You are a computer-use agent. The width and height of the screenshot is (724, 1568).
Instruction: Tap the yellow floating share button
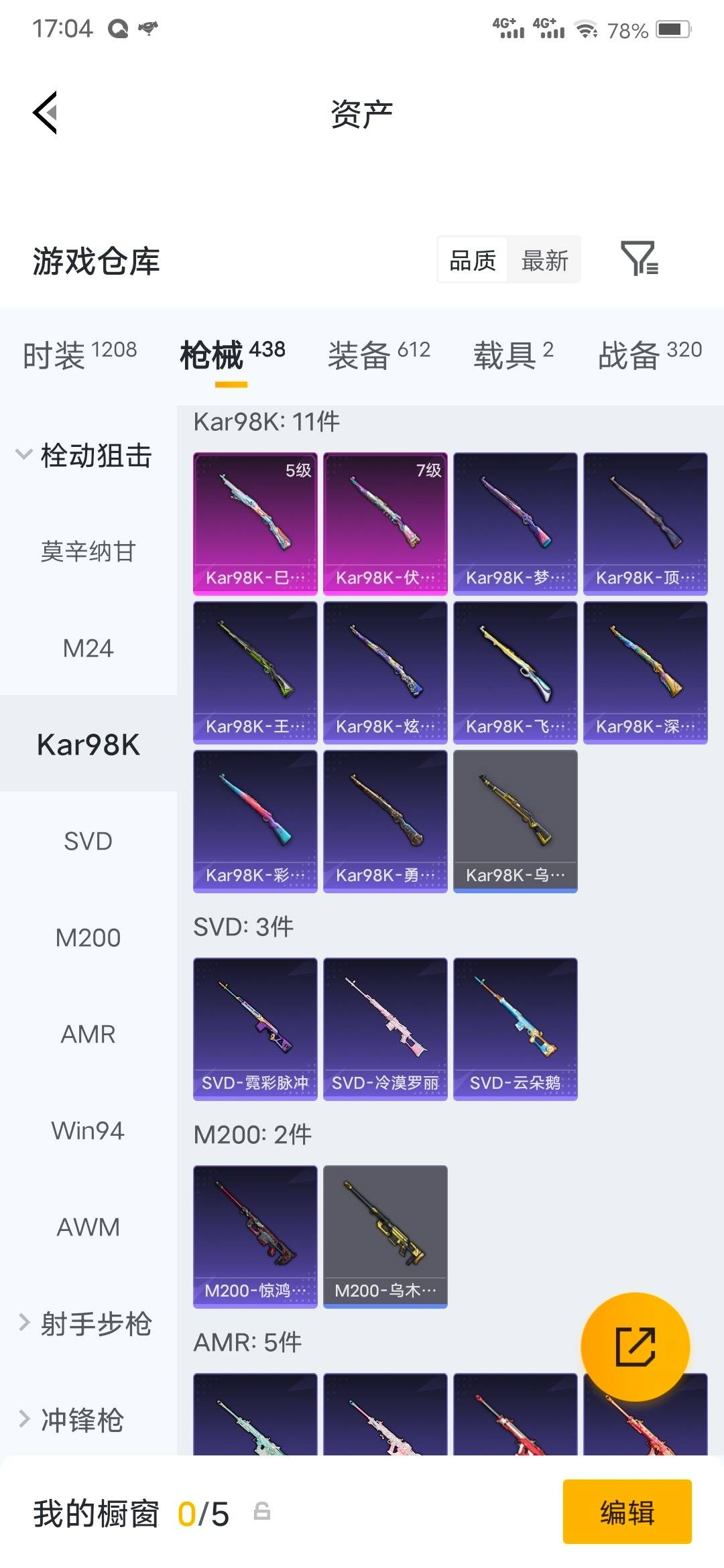[635, 1346]
